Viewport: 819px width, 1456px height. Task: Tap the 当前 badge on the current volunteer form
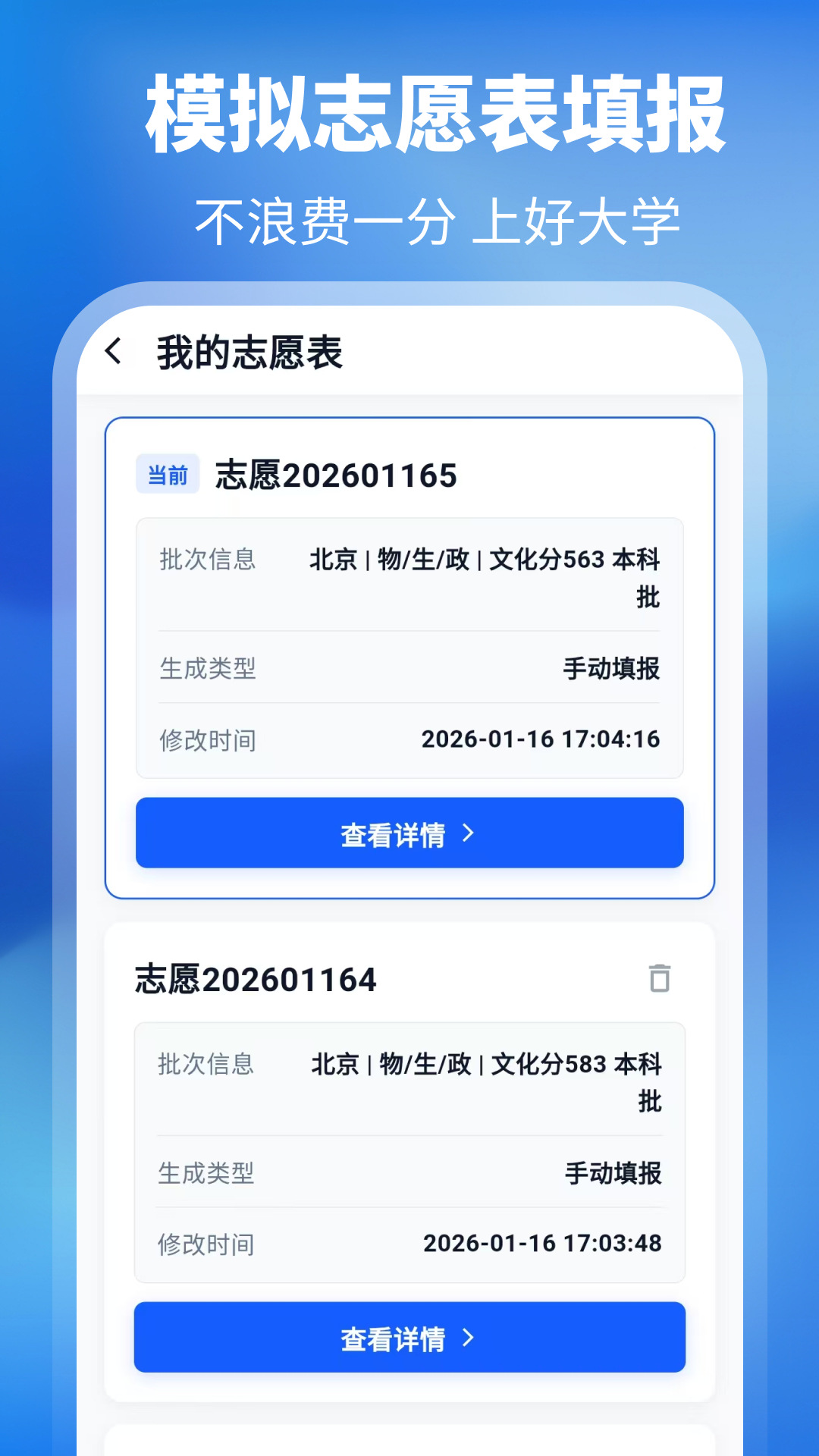(168, 474)
